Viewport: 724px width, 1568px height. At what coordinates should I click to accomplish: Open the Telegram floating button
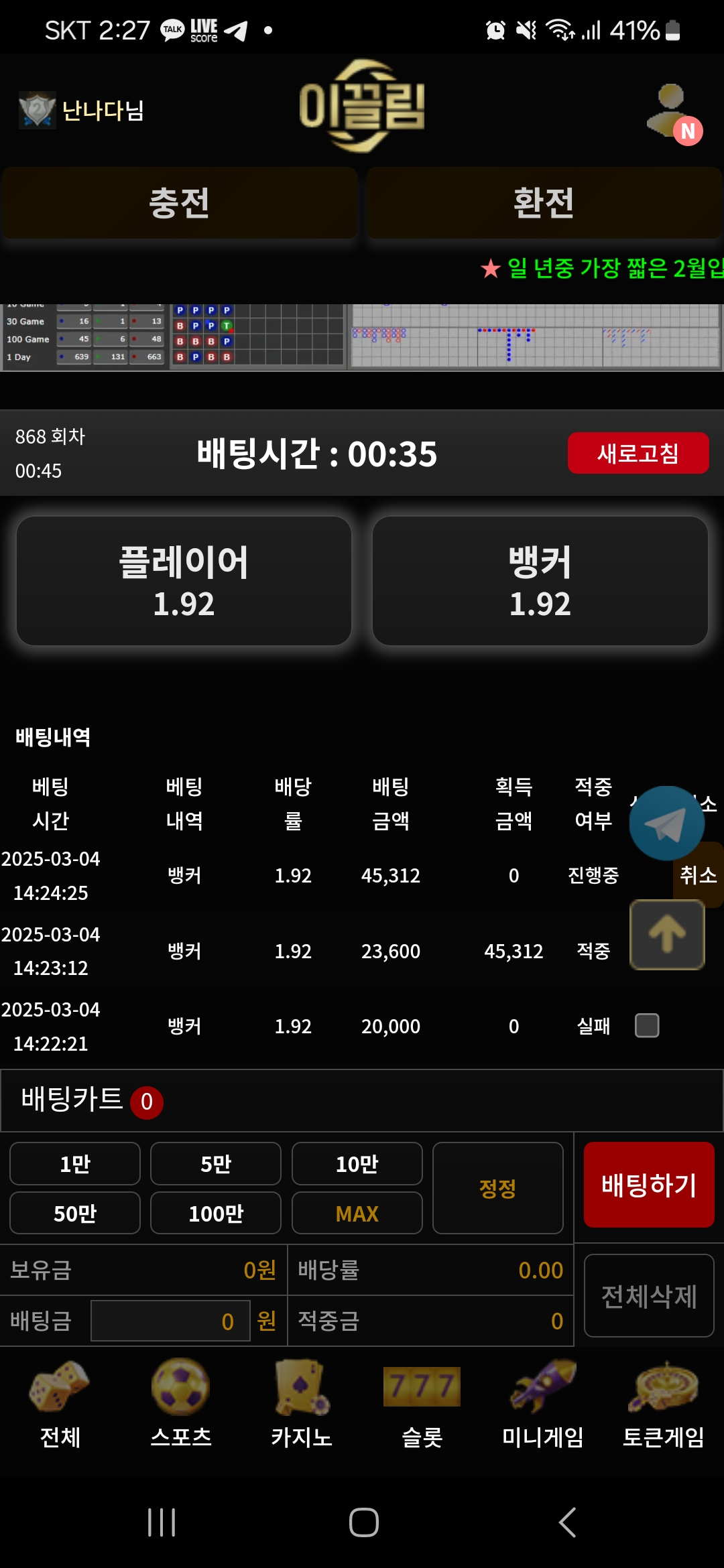(x=666, y=824)
